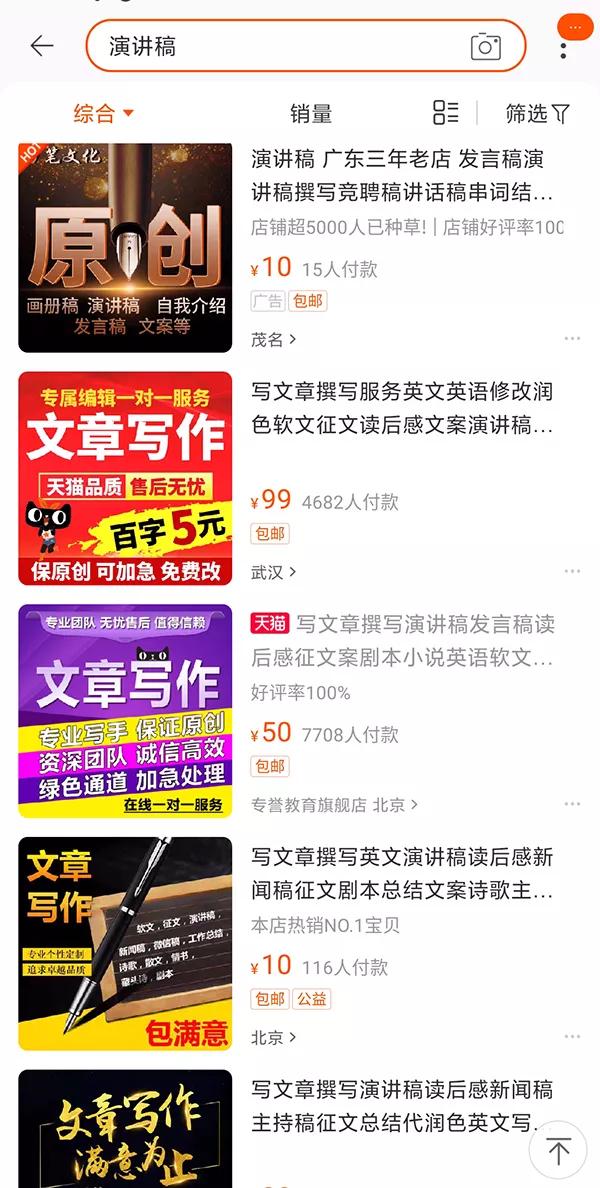Visit the 茂名 shop link

click(x=273, y=339)
